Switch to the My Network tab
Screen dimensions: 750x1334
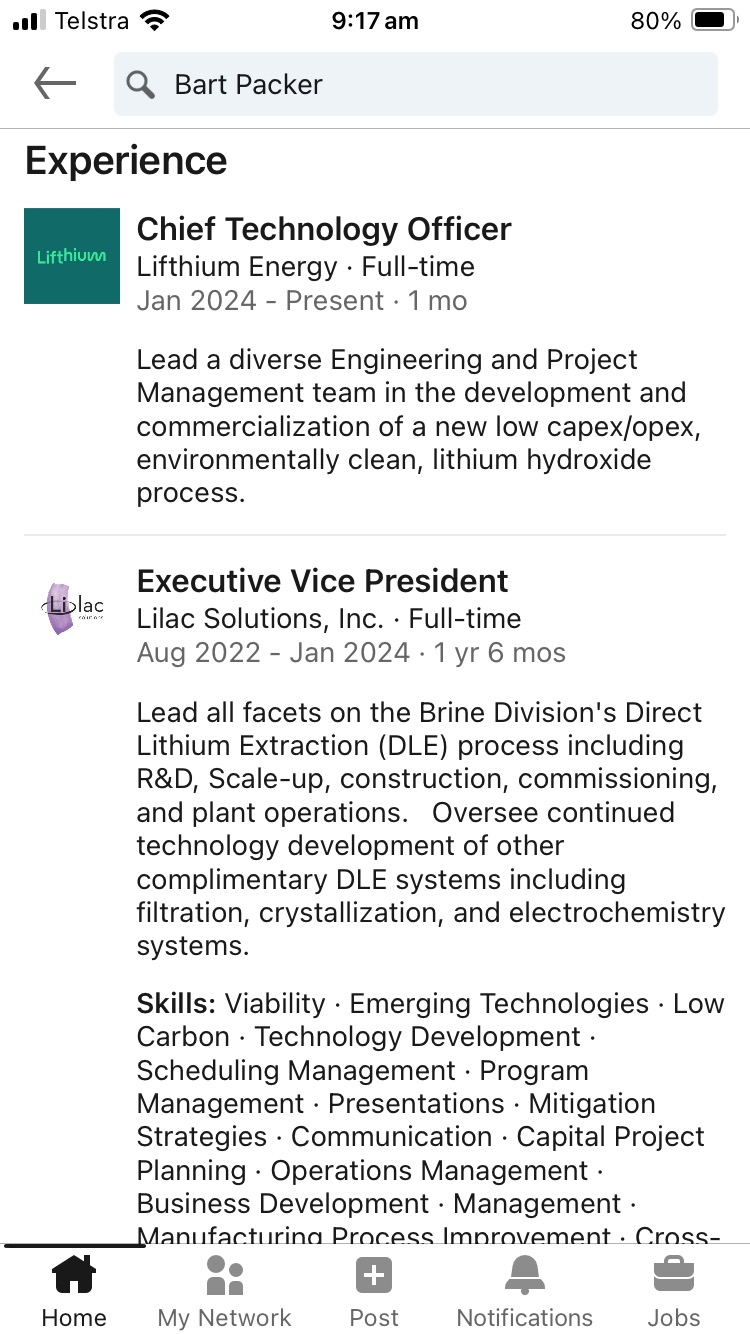(x=225, y=1290)
